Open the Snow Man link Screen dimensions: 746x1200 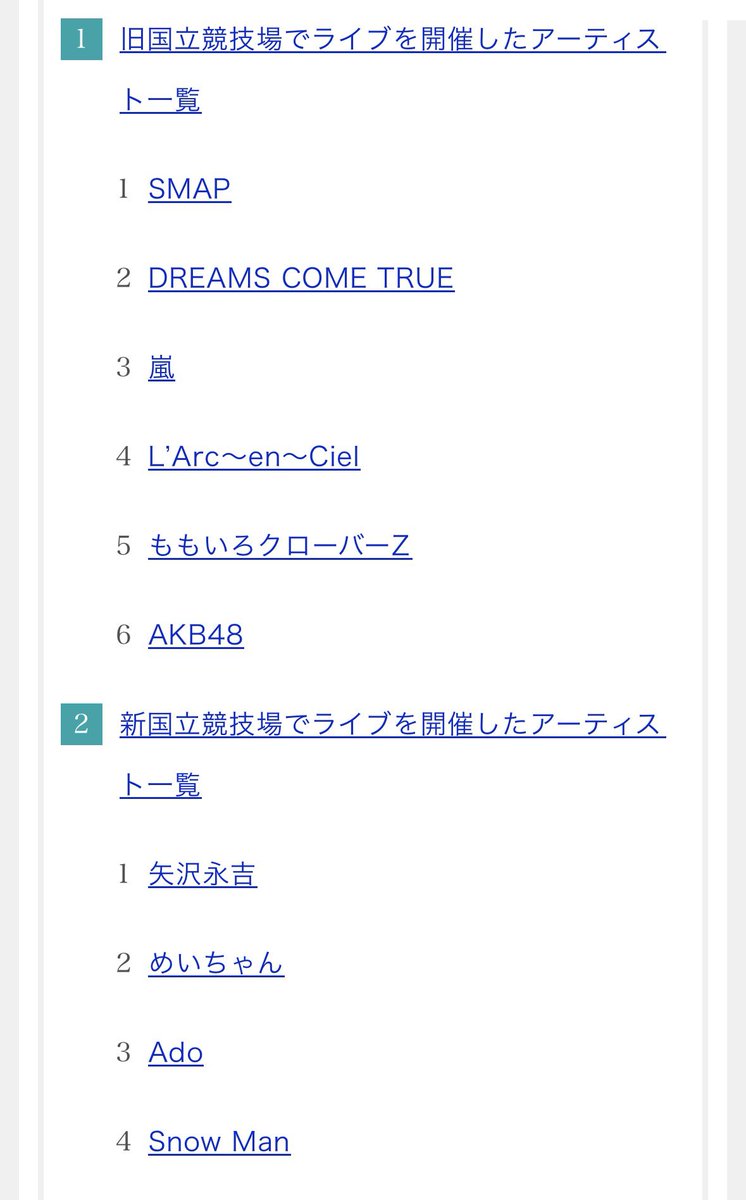click(219, 1141)
